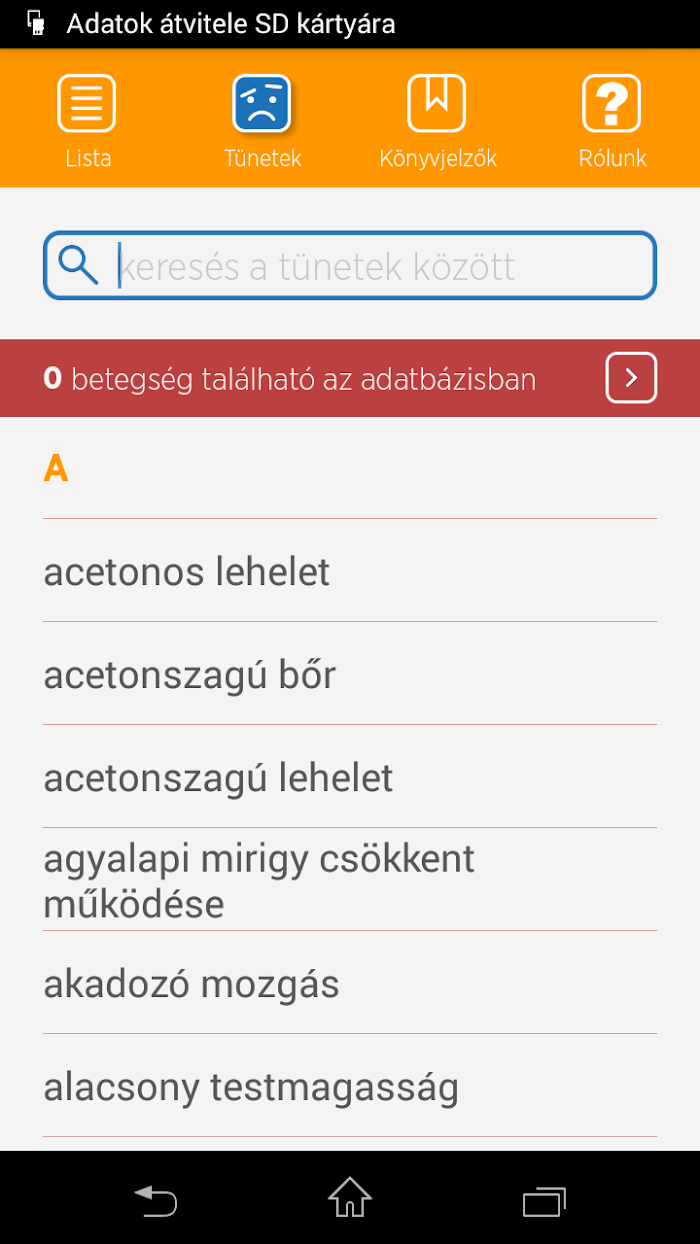Pick the acetonszagú lehelet symptom

pyautogui.click(x=350, y=777)
